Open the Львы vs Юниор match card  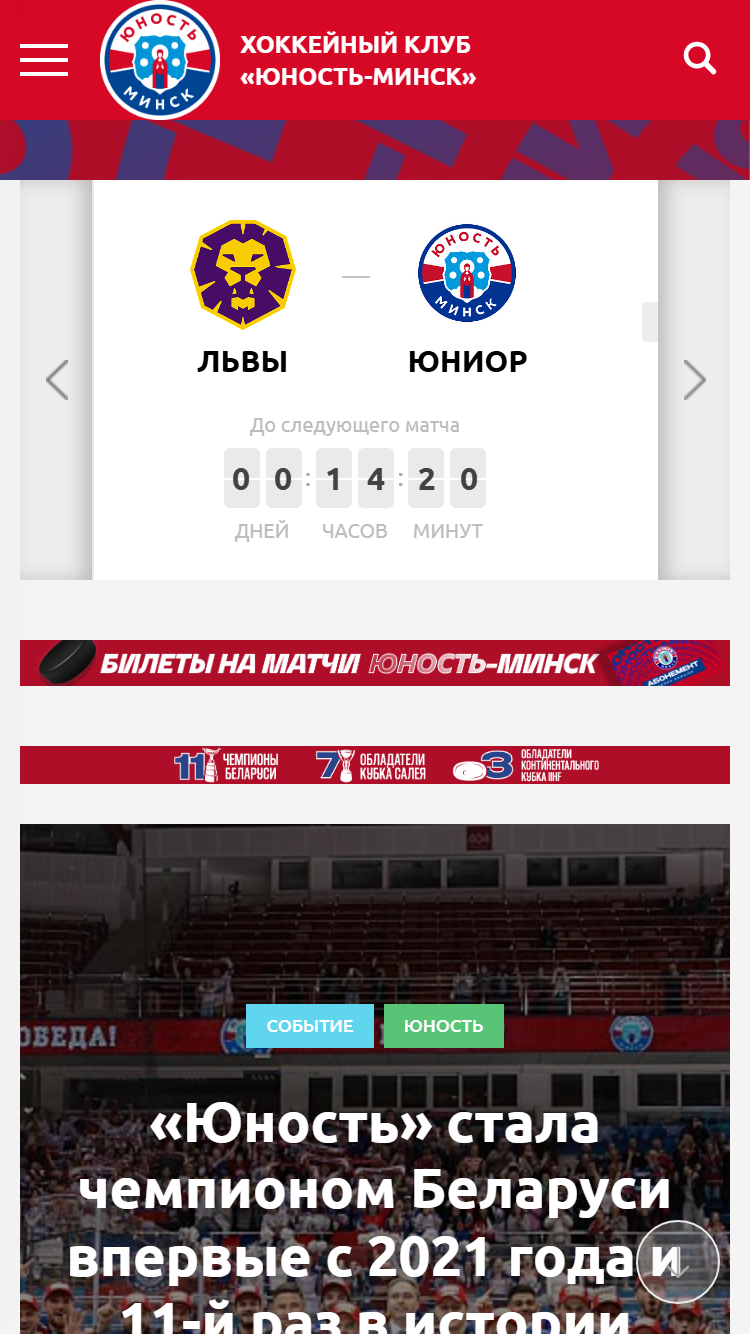[x=375, y=380]
